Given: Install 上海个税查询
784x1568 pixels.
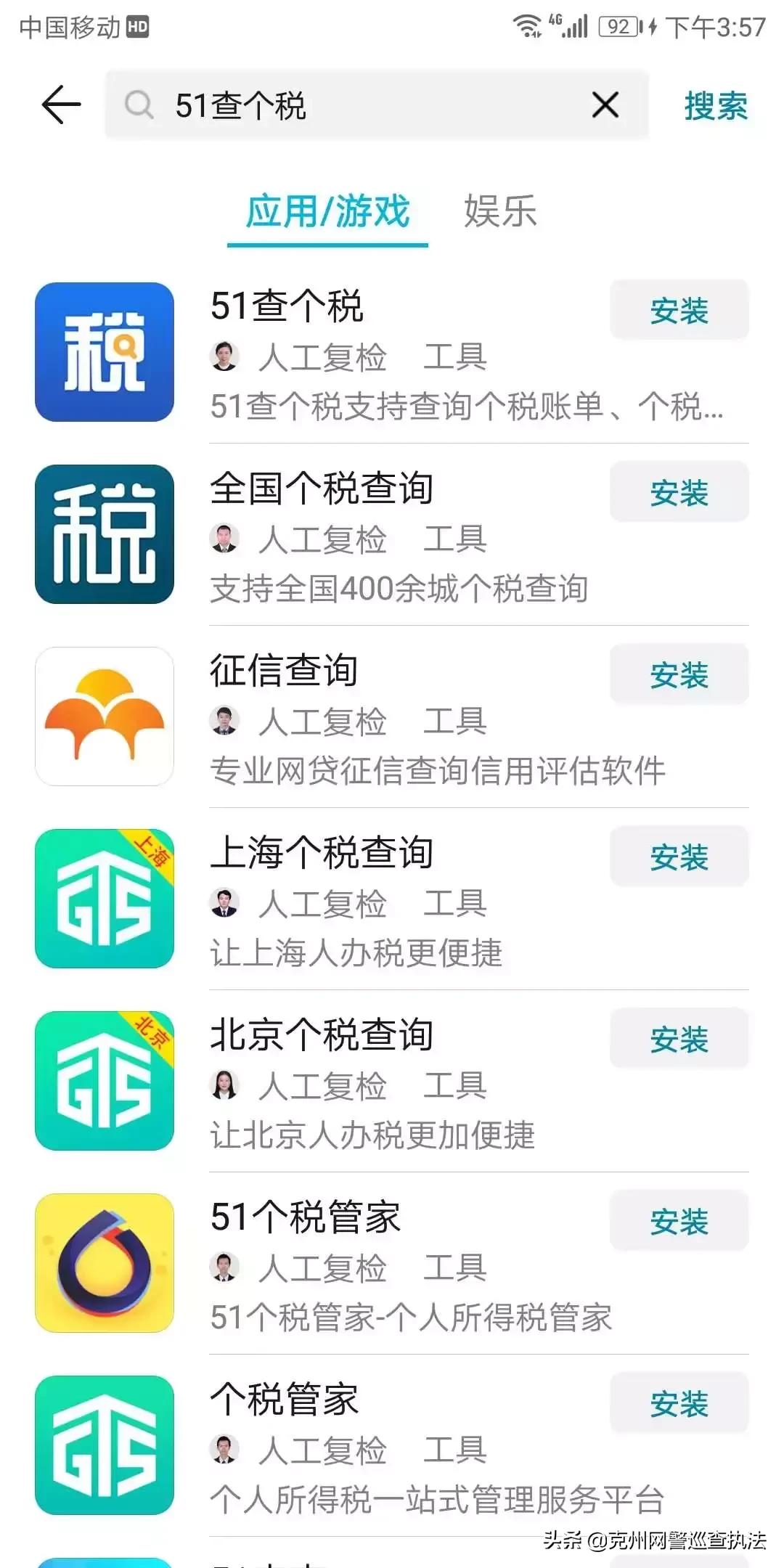Looking at the screenshot, I should [x=679, y=857].
